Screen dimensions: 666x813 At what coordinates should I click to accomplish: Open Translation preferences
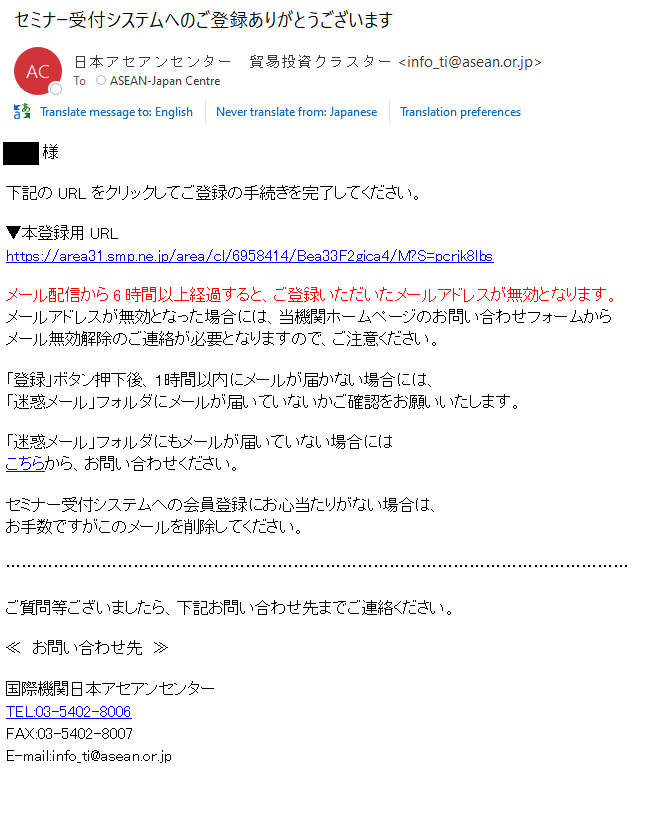[460, 112]
